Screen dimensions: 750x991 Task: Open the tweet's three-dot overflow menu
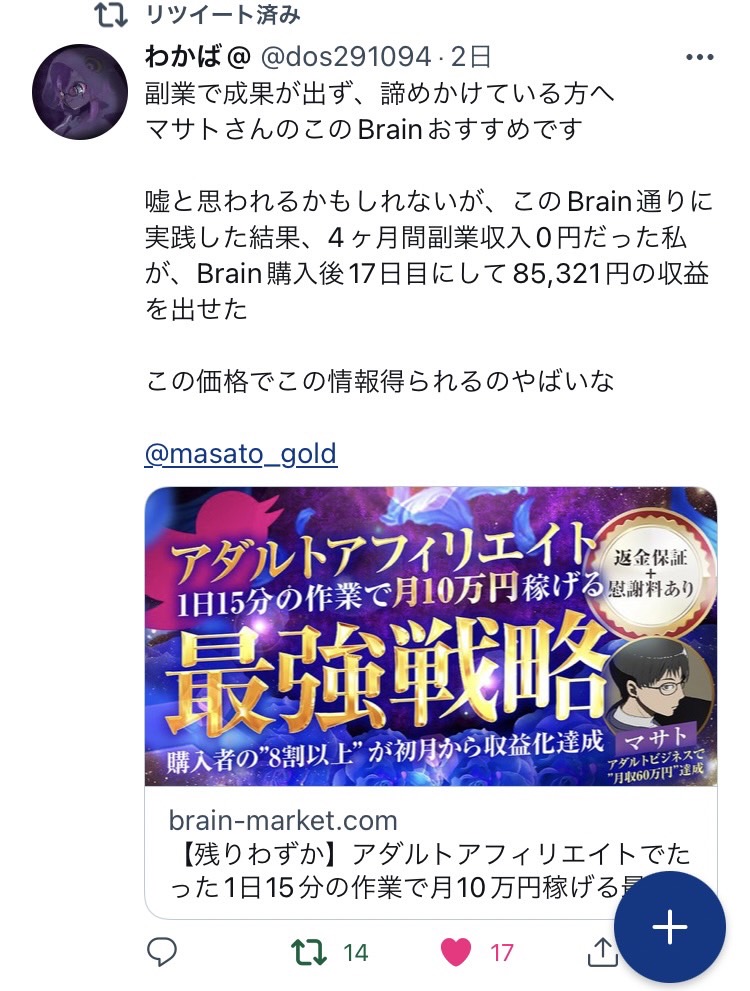point(699,57)
